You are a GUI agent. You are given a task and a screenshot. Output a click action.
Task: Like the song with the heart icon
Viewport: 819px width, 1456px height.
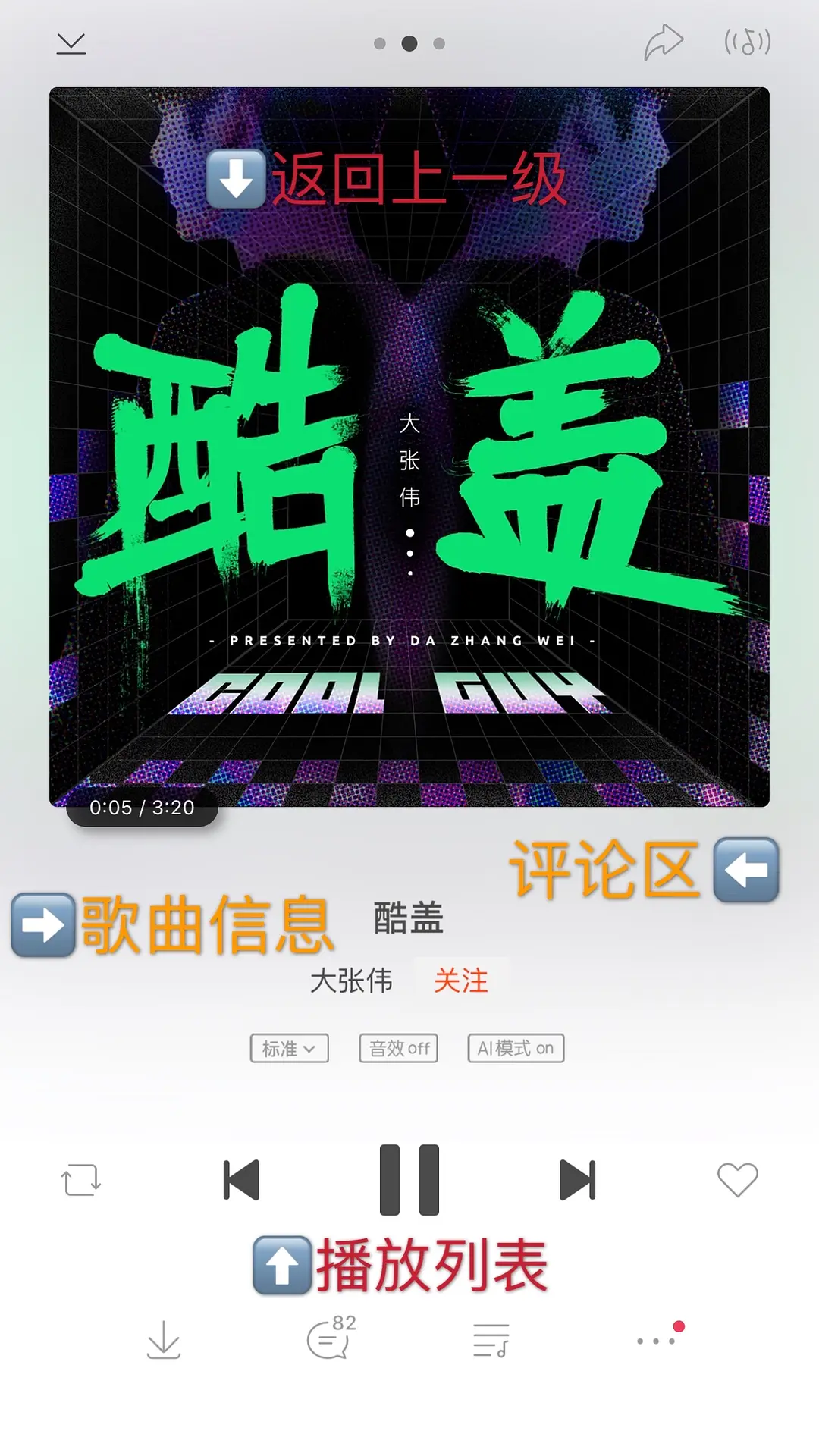pyautogui.click(x=738, y=1180)
